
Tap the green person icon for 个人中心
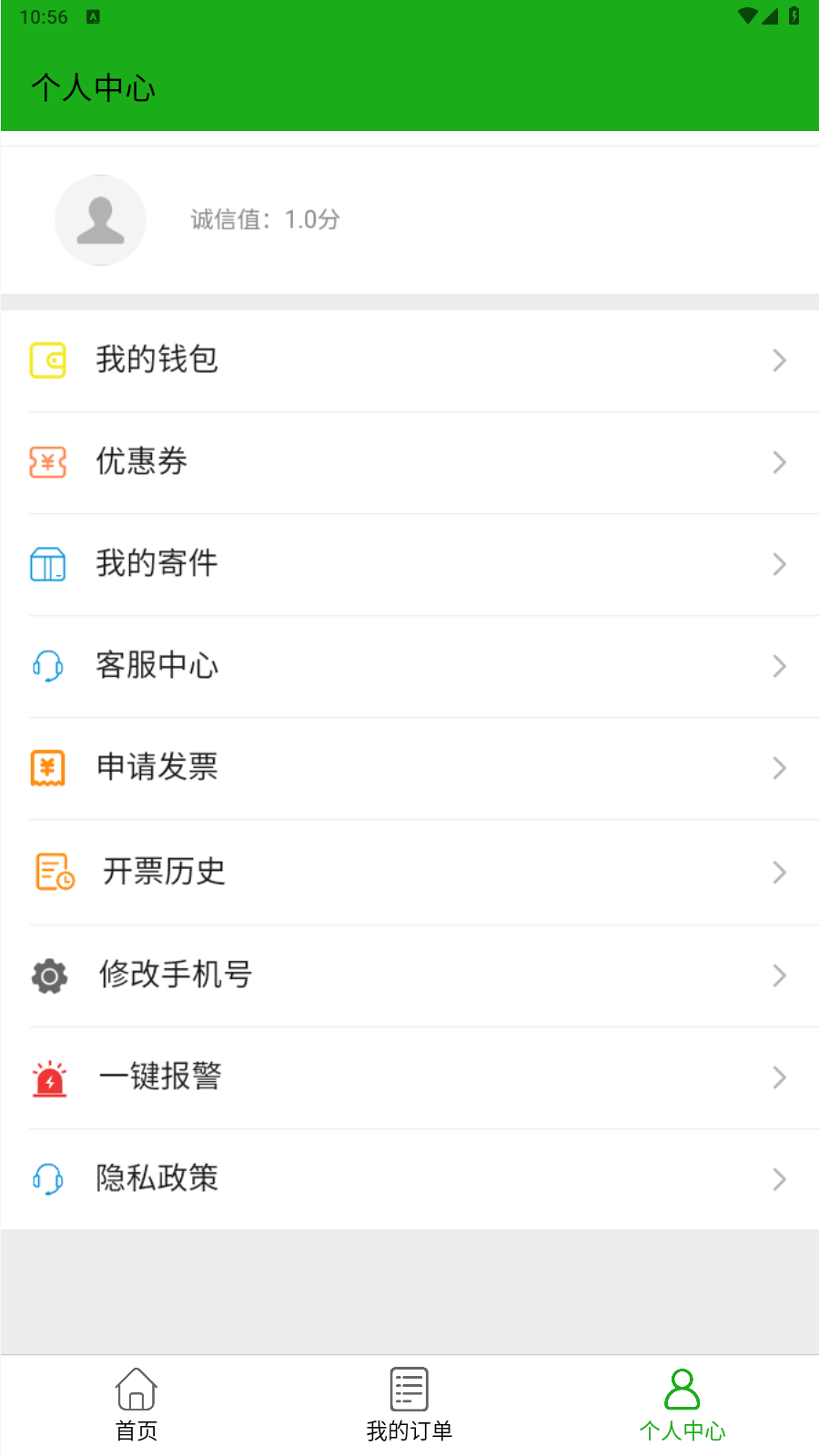(x=683, y=1386)
